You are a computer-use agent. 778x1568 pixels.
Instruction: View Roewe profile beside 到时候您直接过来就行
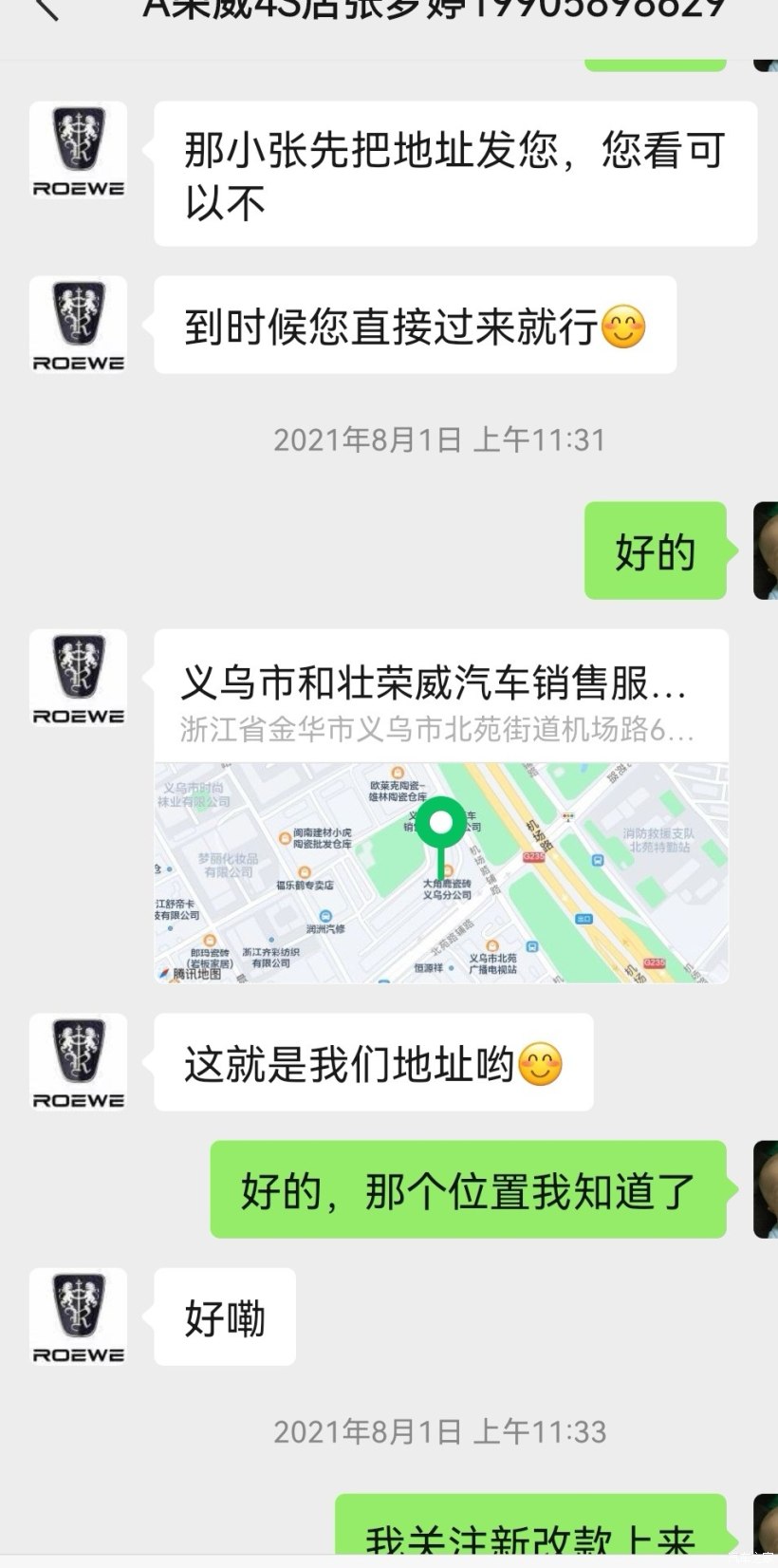tap(78, 324)
